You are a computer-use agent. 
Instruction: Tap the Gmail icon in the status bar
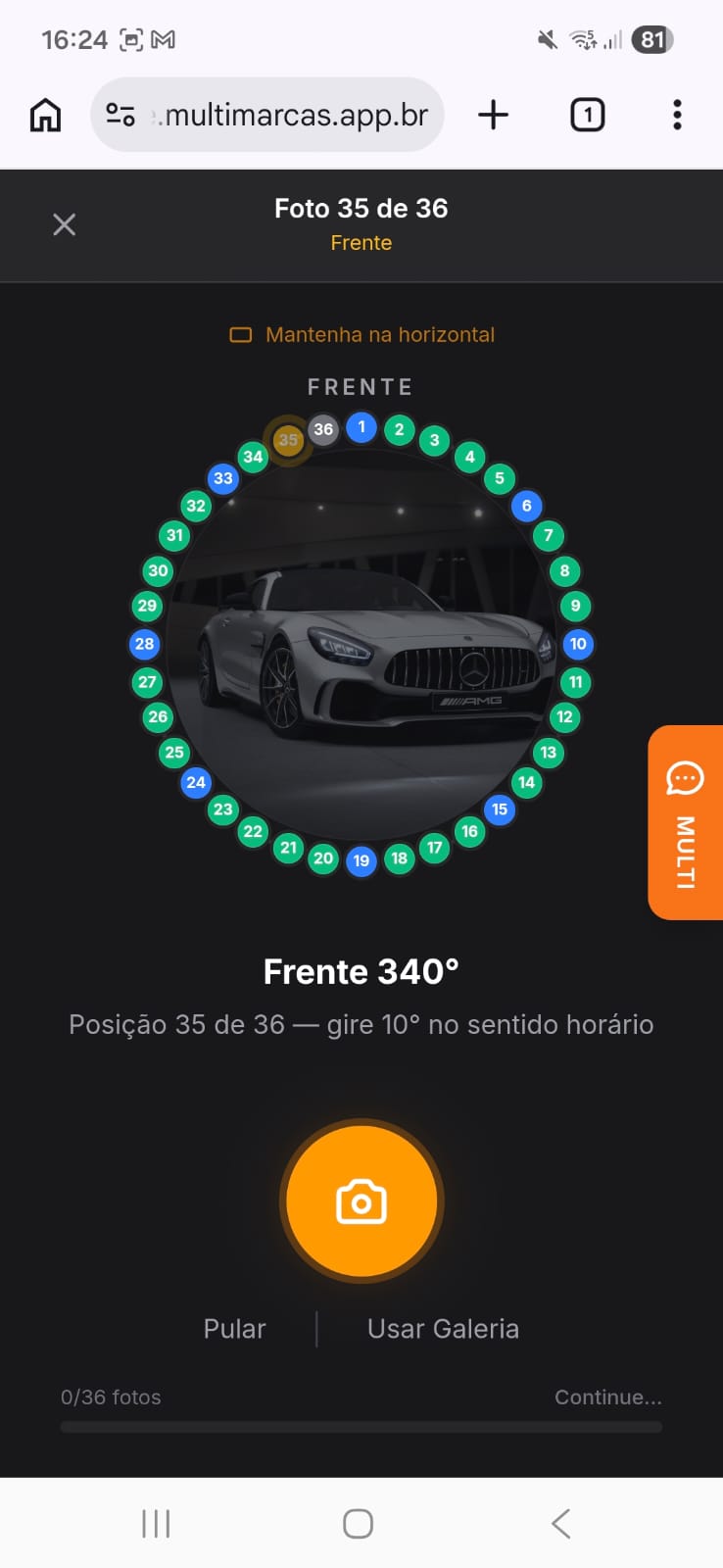(x=165, y=40)
